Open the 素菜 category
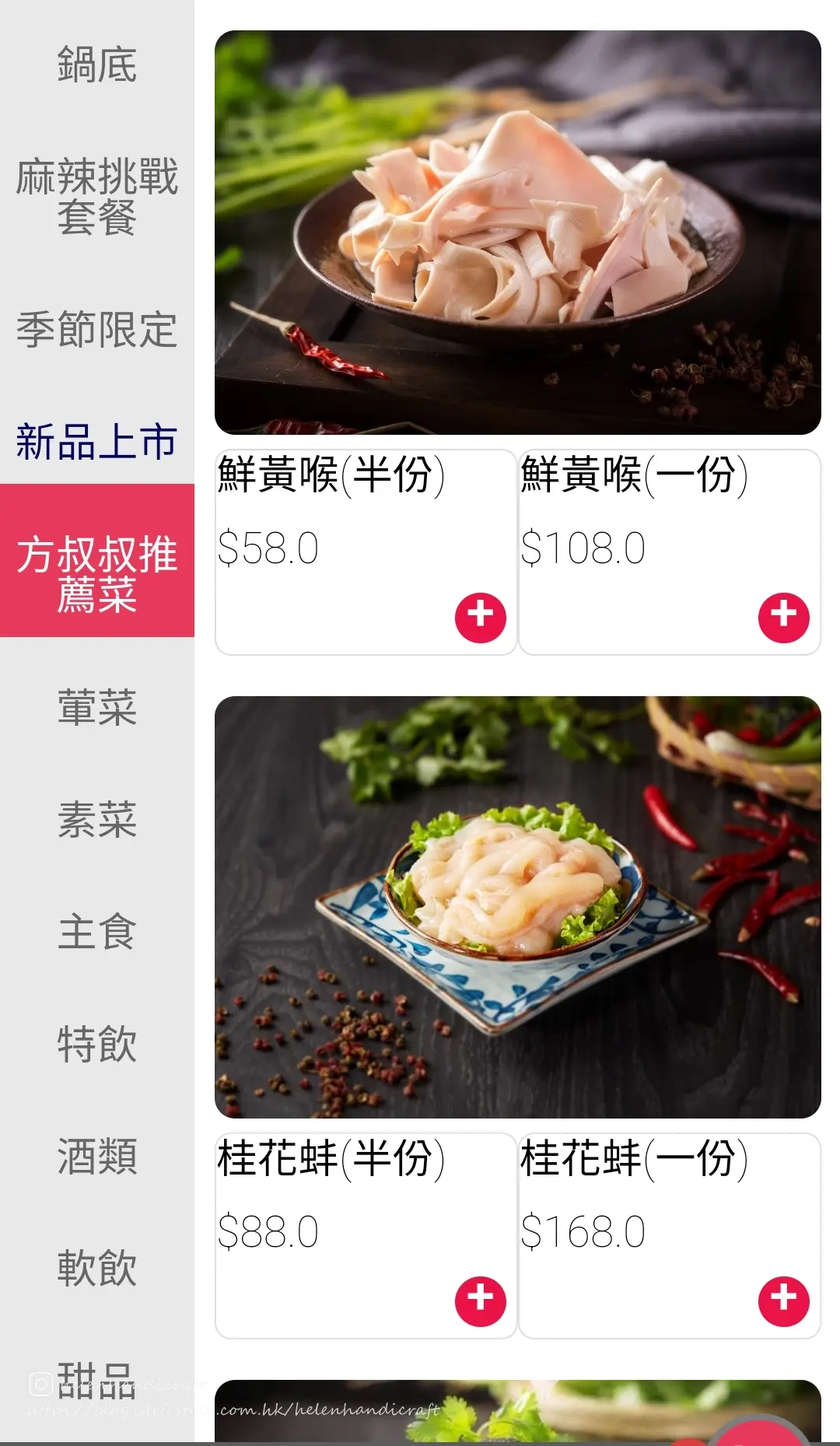840x1446 pixels. 96,820
